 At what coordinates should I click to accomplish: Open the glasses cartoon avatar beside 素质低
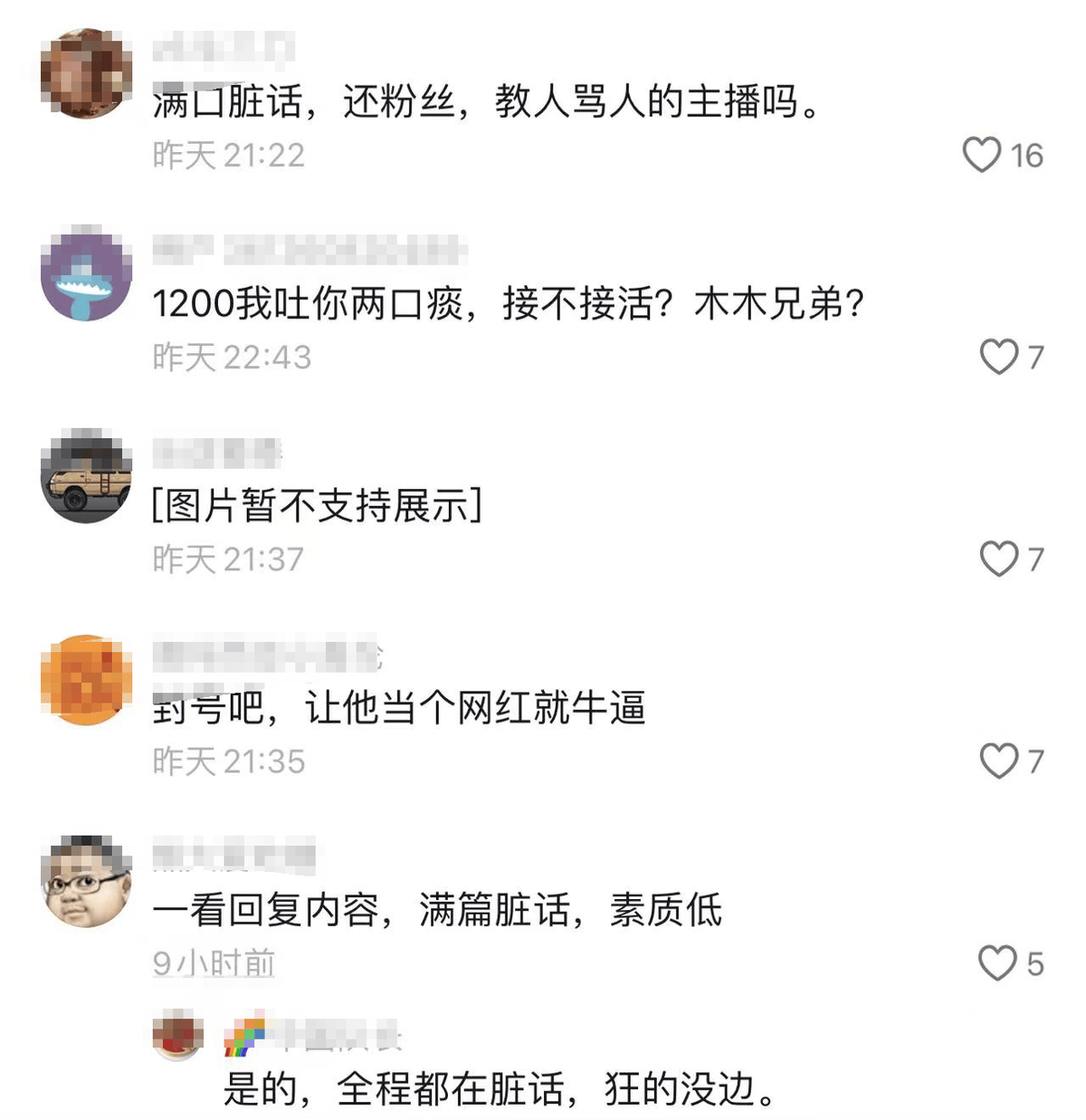pyautogui.click(x=86, y=882)
